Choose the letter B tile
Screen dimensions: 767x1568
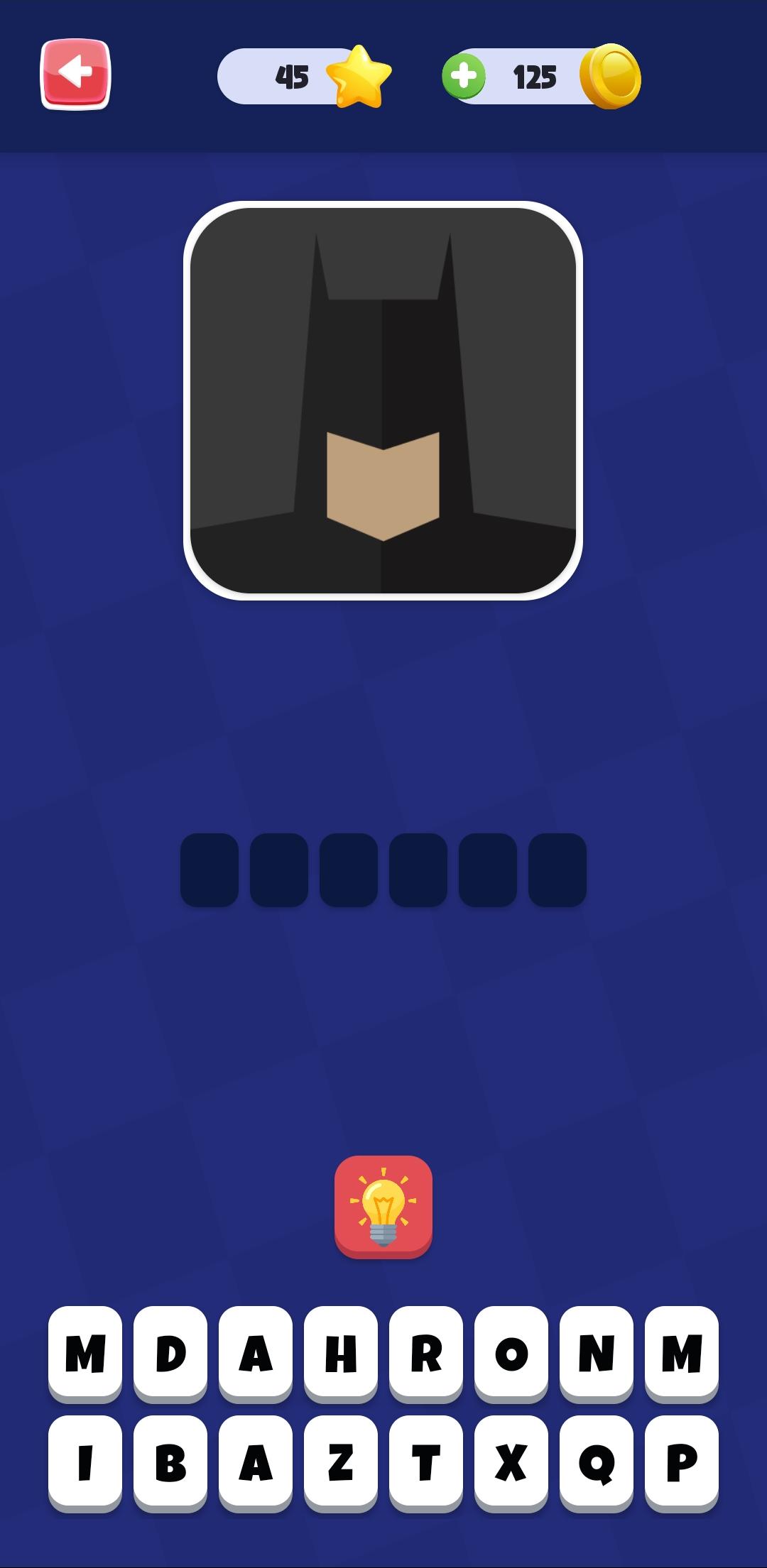tap(170, 1464)
